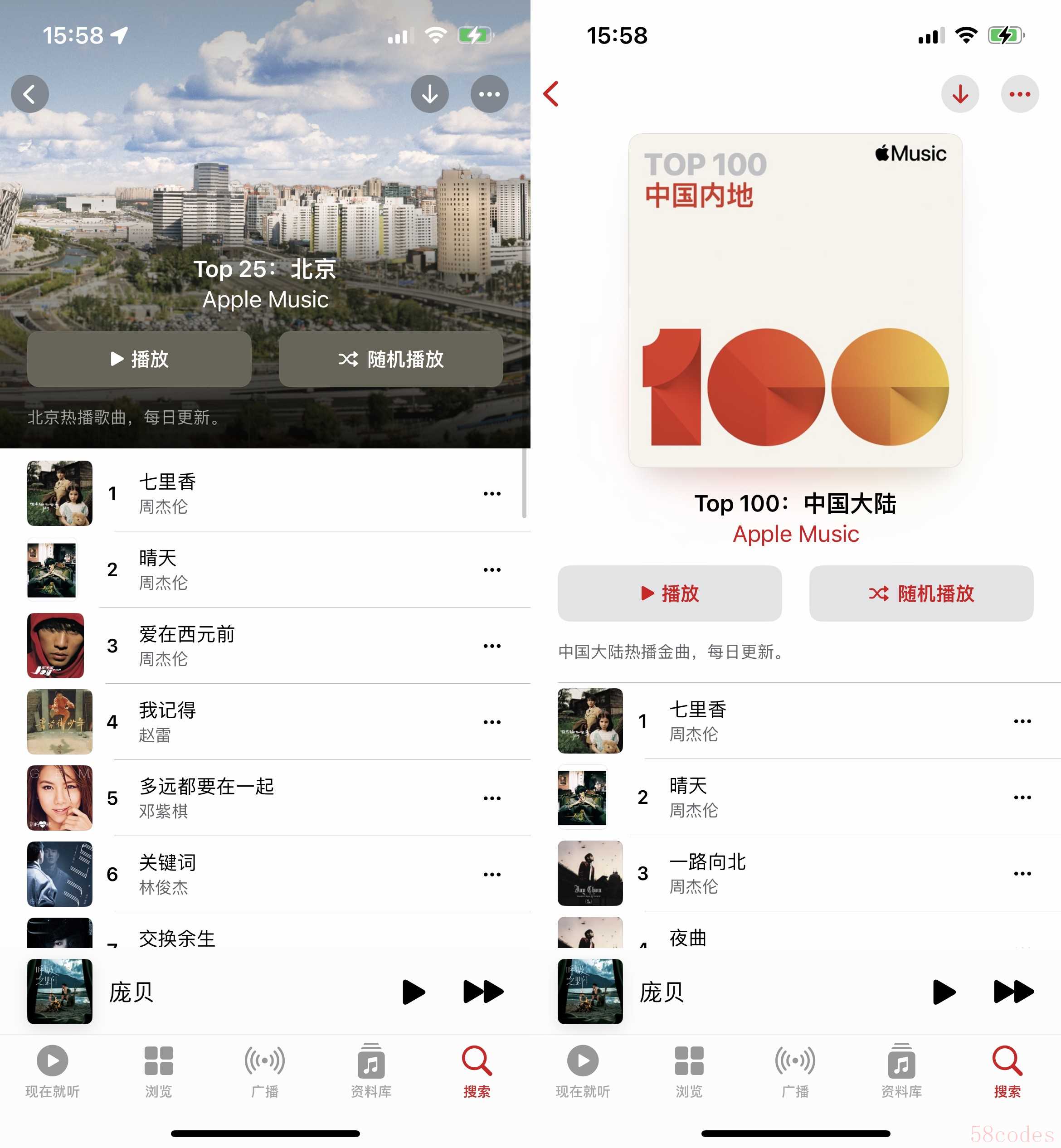
Task: Go back from the Top 25 北京 playlist
Action: tap(30, 93)
